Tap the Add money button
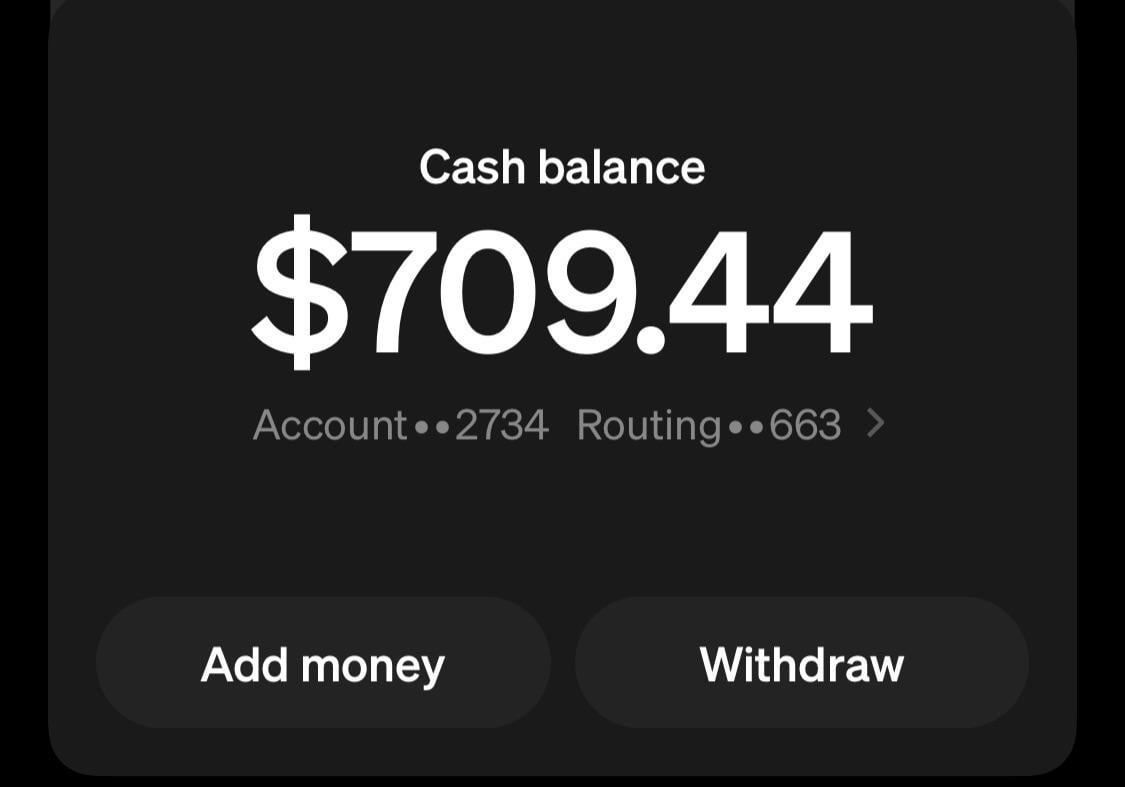Screen dimensions: 1125x787 [x=323, y=664]
